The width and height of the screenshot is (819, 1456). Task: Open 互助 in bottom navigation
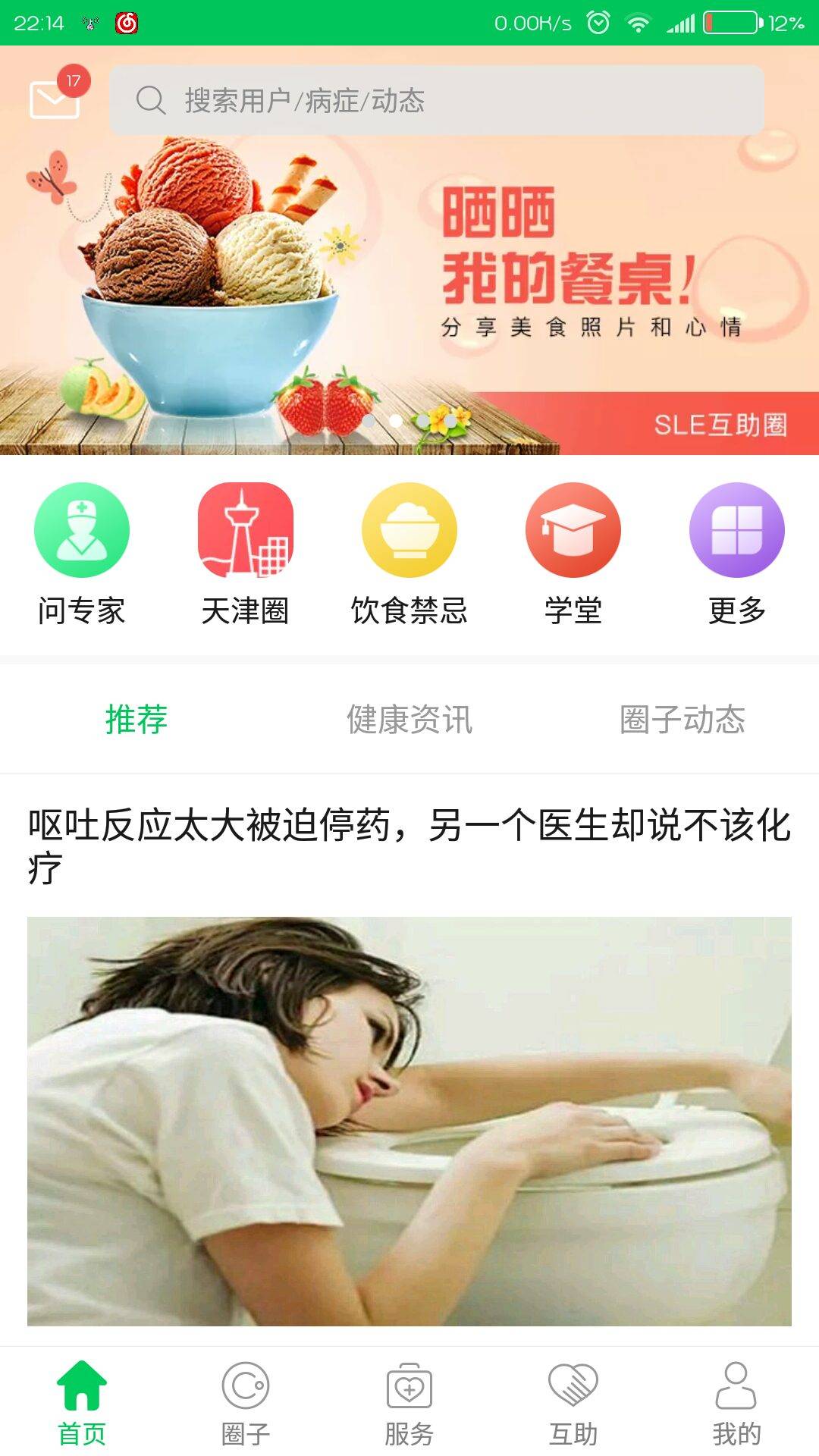pyautogui.click(x=573, y=1403)
